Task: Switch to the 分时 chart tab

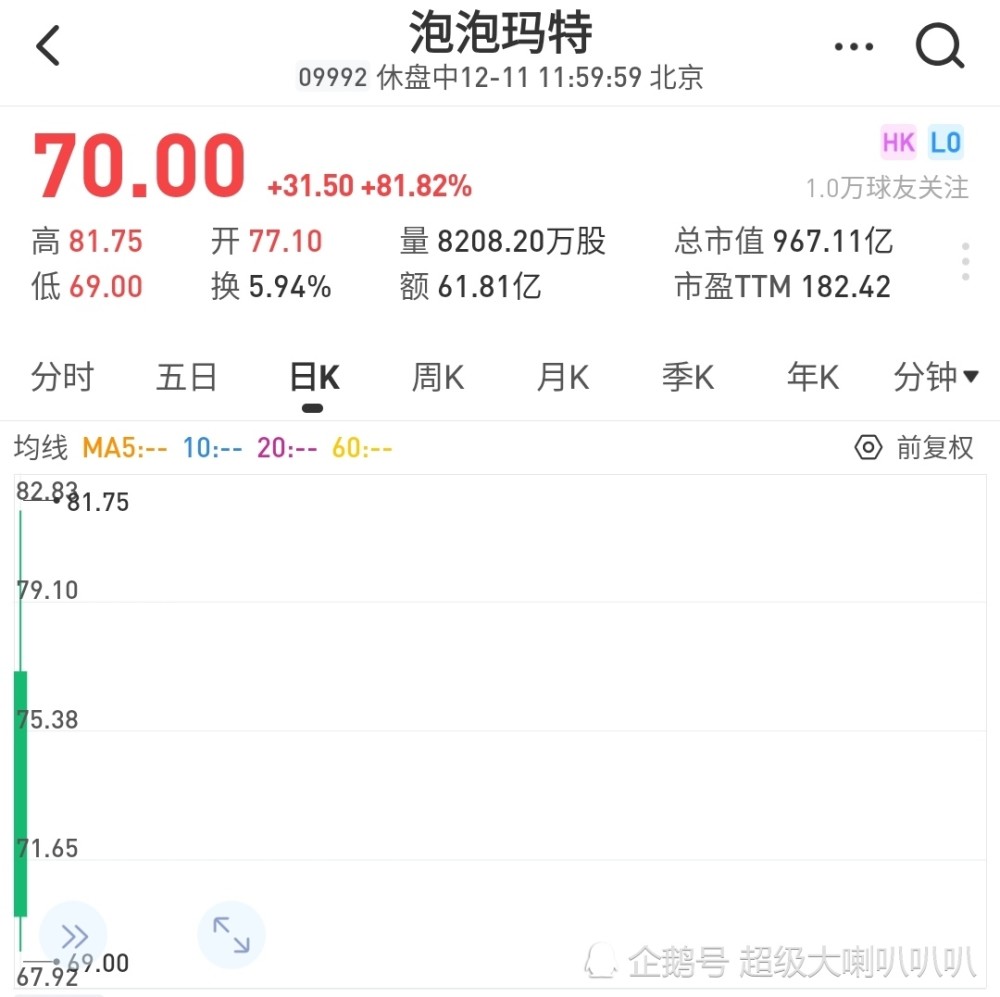Action: click(62, 378)
